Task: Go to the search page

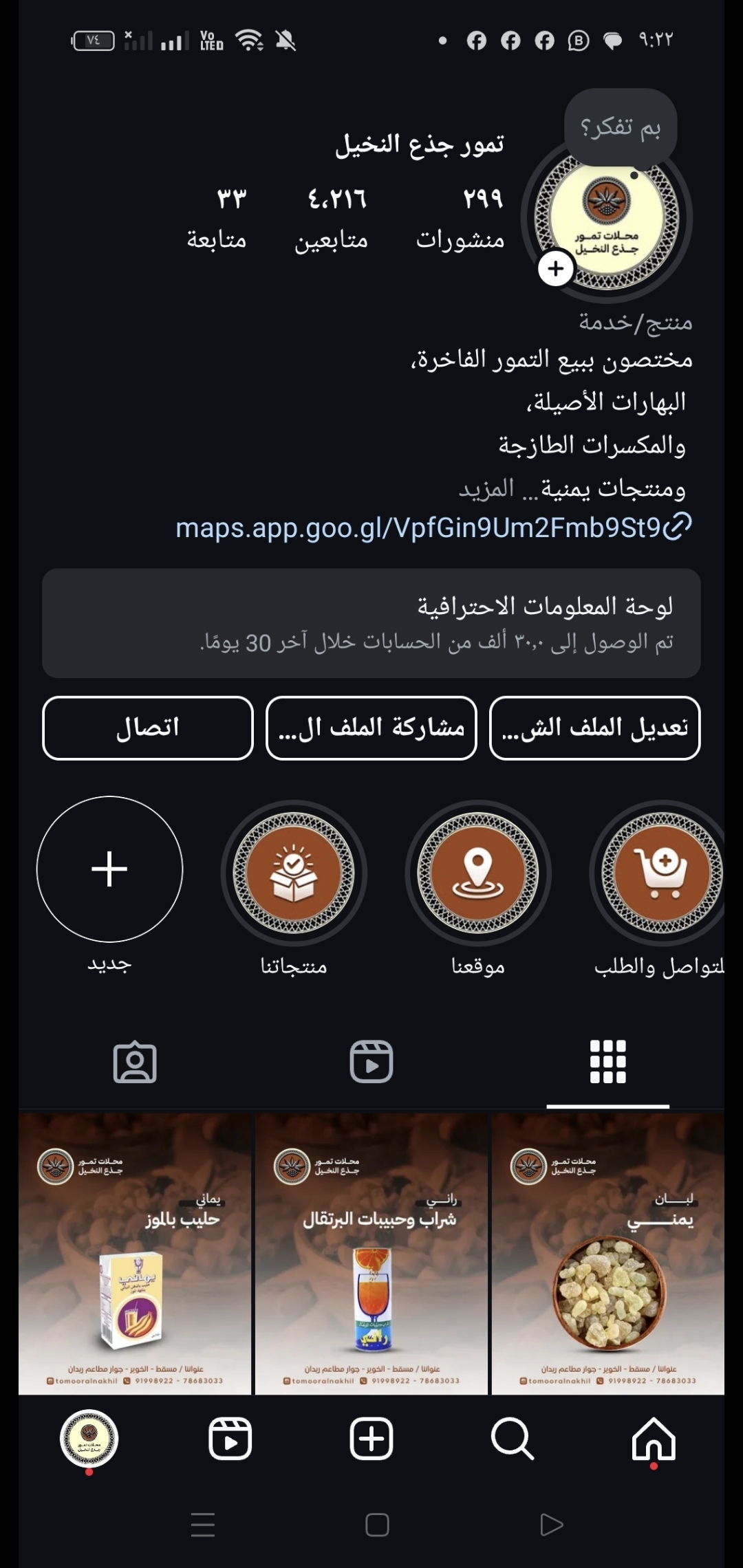Action: click(512, 1439)
